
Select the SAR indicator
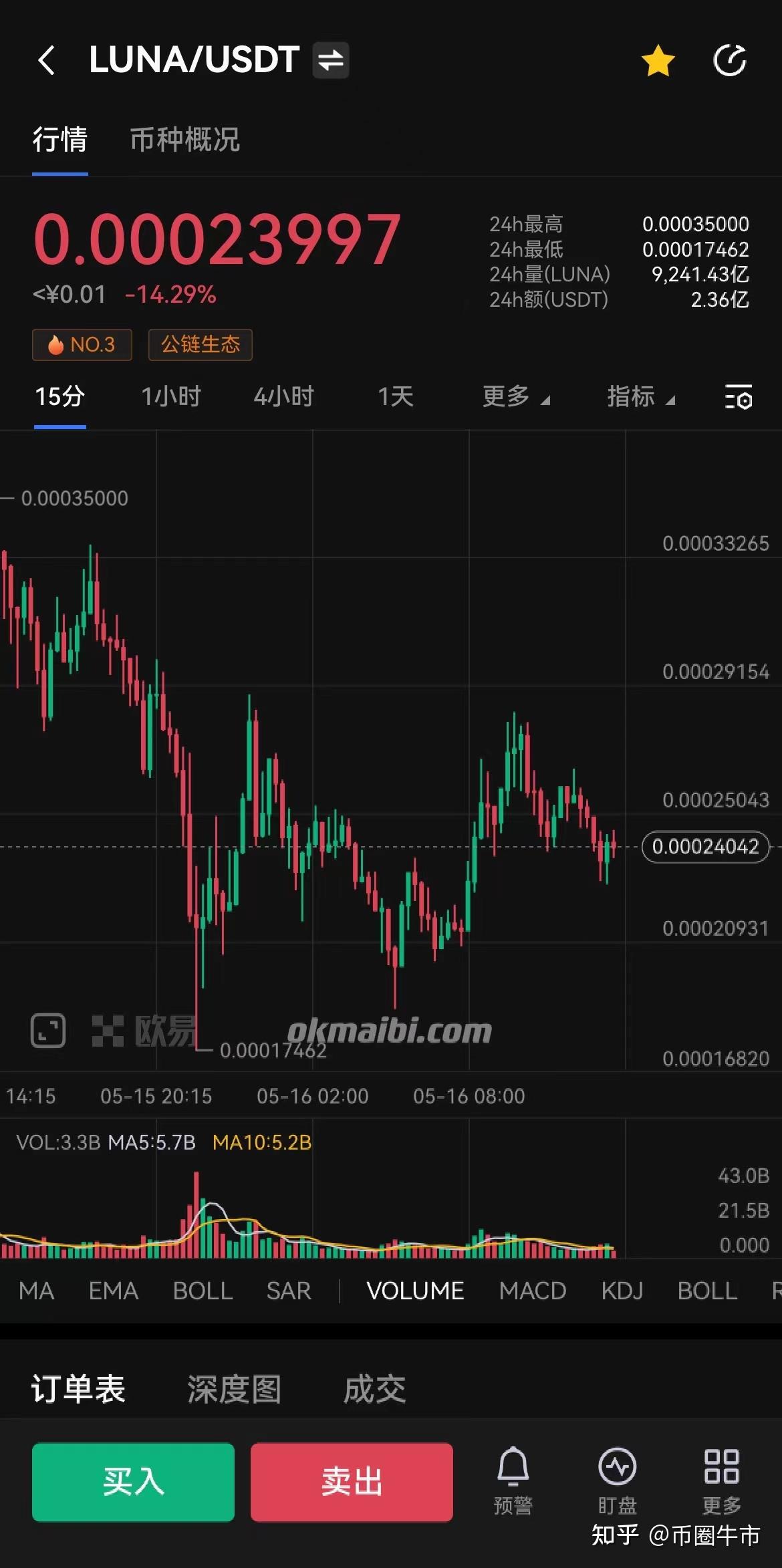coord(289,1291)
